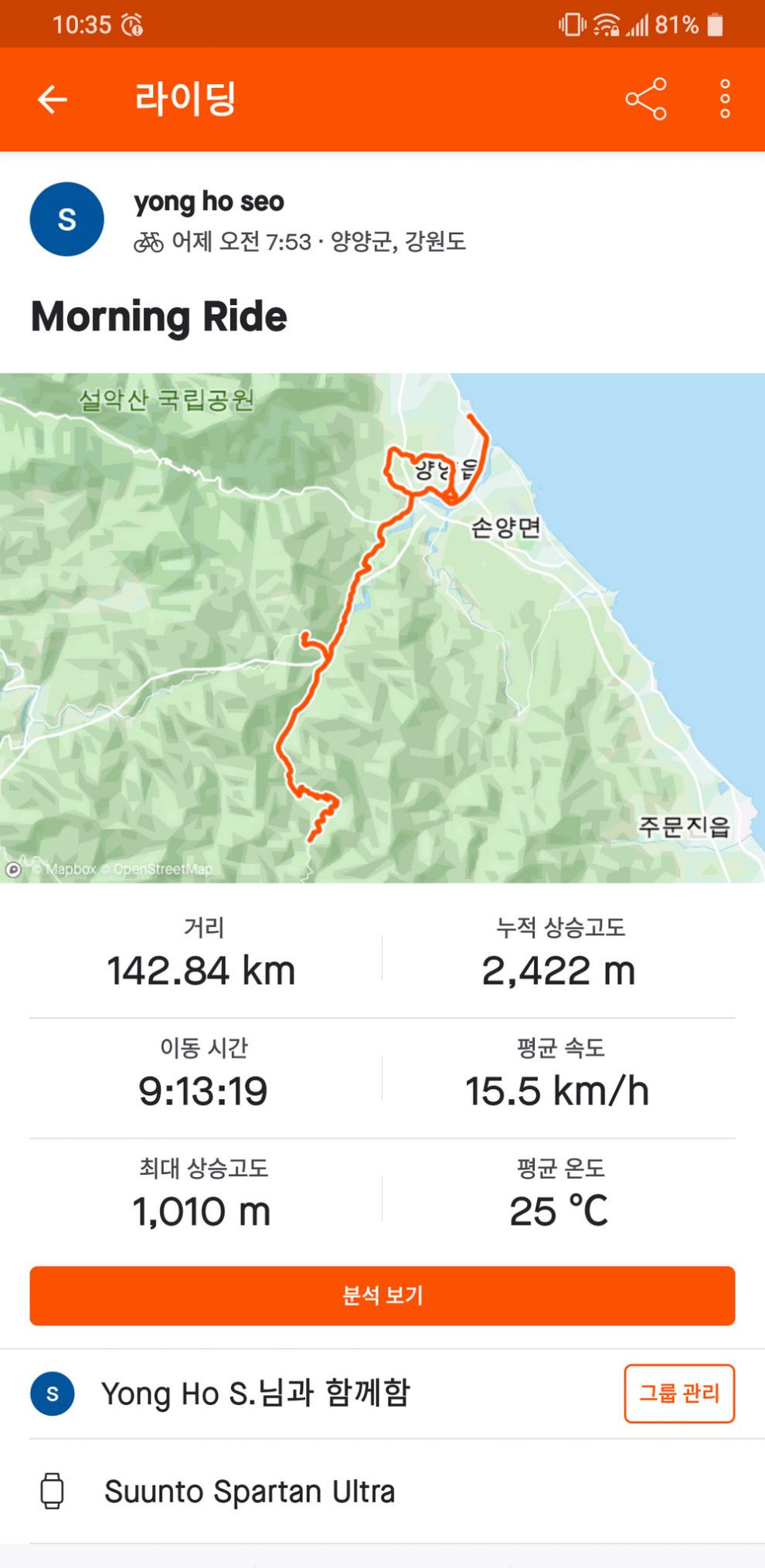Screen dimensions: 765x1568
Task: Open the three-dot overflow menu
Action: pos(724,99)
